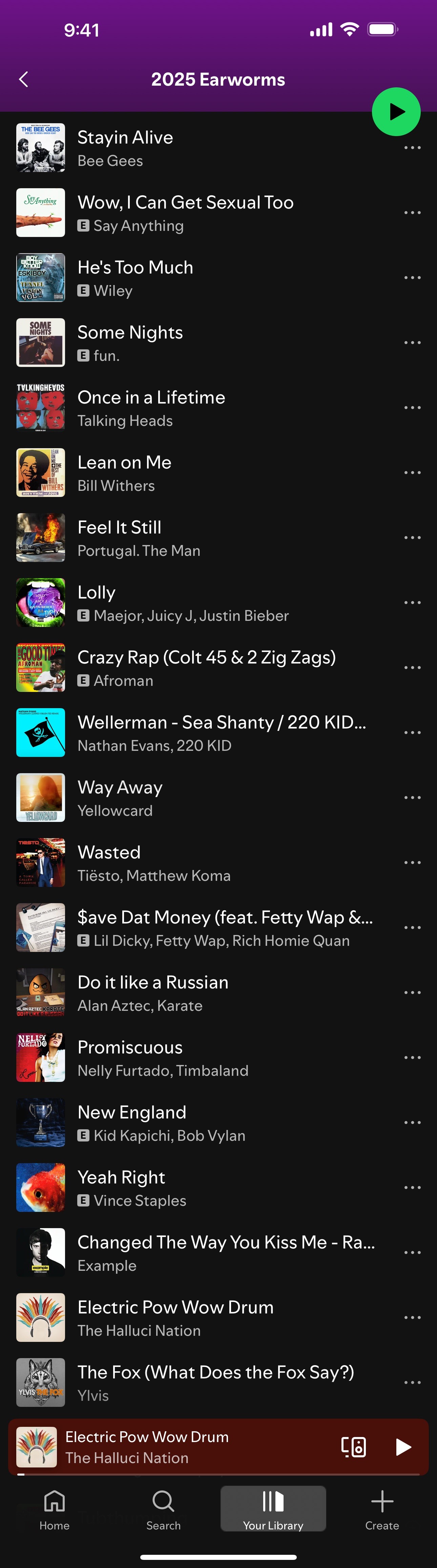Open device picker in the mini player
This screenshot has width=437, height=1568.
click(x=354, y=1447)
